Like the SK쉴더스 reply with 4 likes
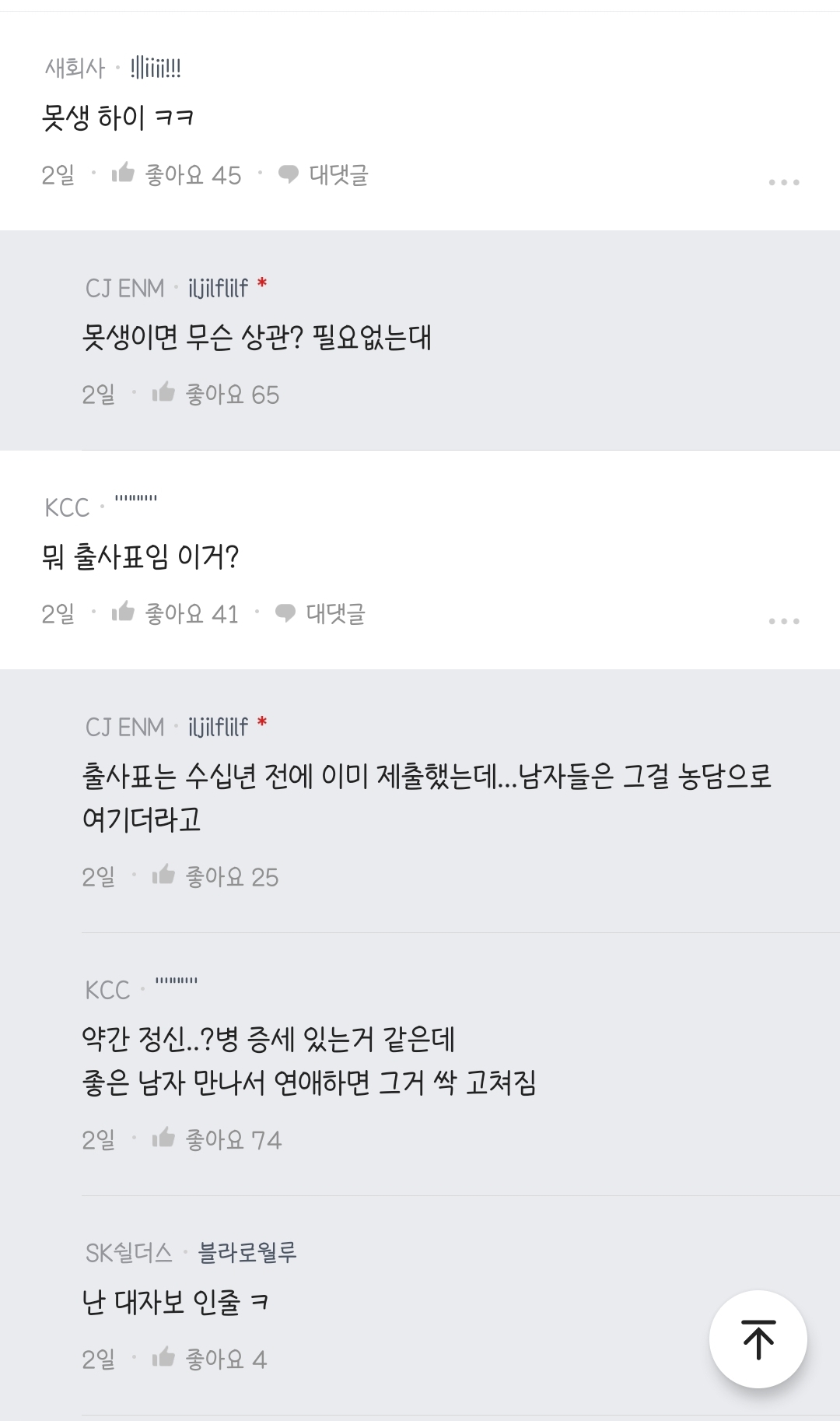This screenshot has width=840, height=1421. pos(209,1359)
